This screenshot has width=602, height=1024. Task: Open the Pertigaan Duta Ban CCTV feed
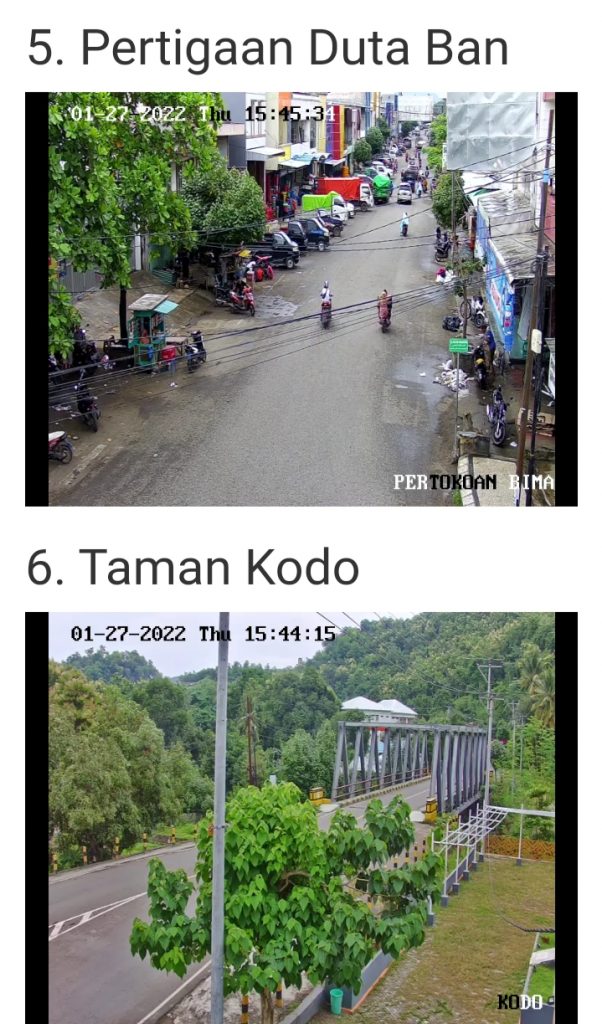click(301, 299)
